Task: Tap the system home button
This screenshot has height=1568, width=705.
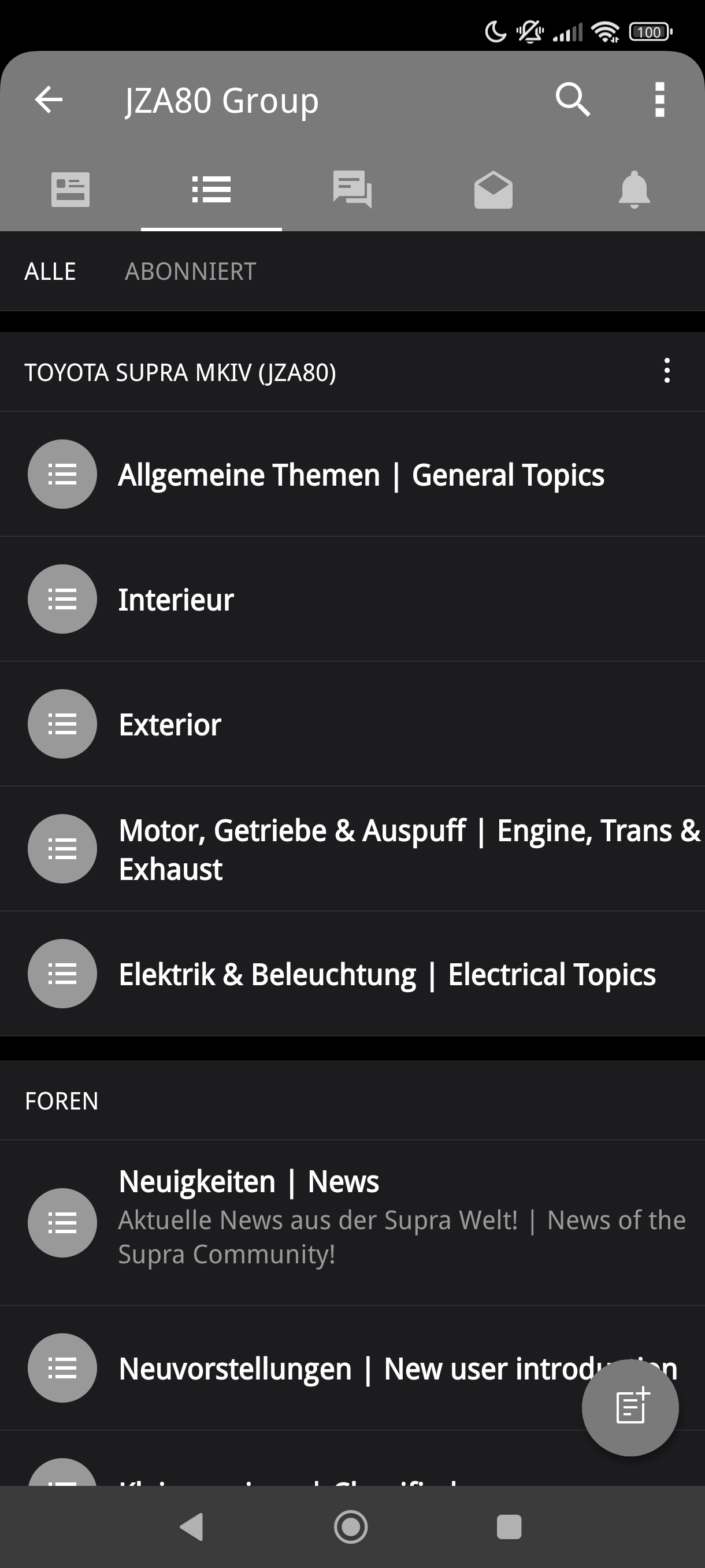Action: point(351,1526)
